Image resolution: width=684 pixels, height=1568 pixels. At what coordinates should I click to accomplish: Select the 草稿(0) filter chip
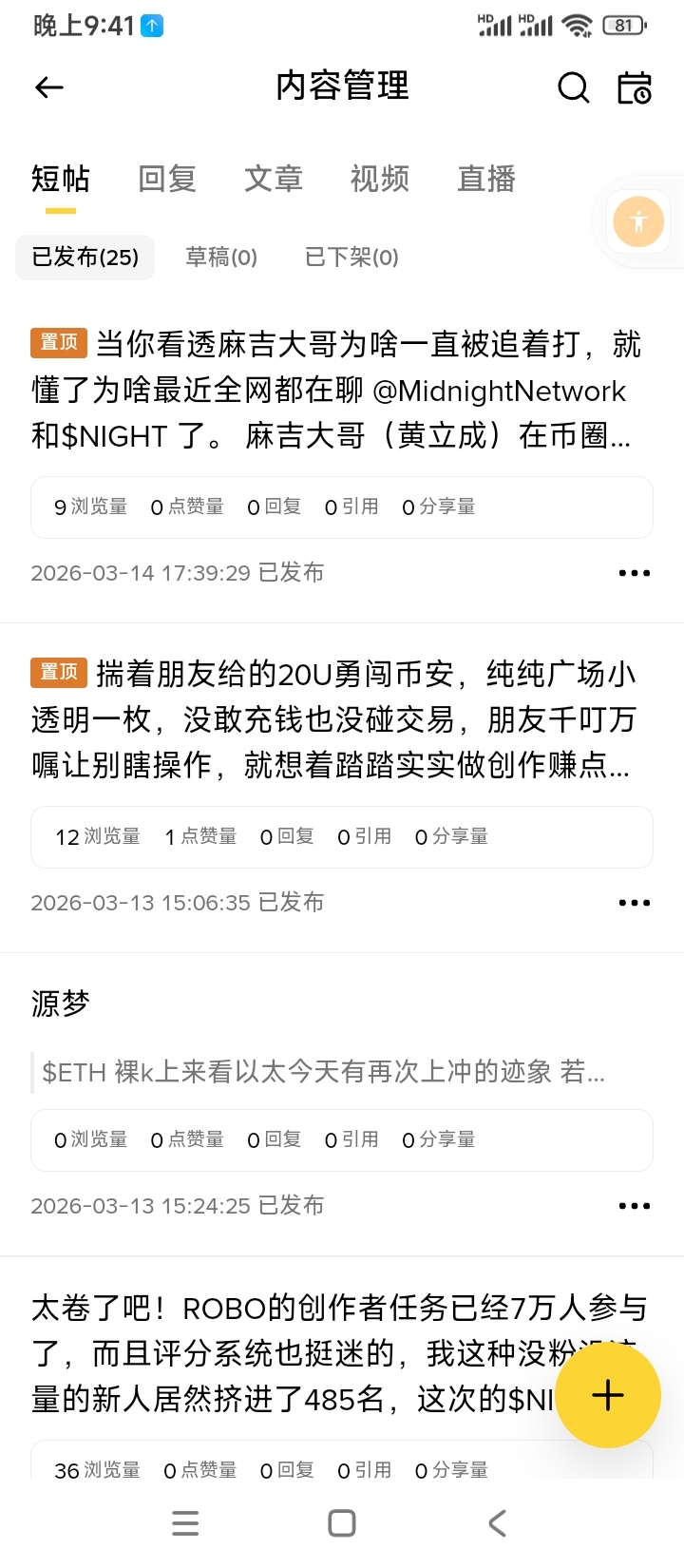tap(221, 258)
